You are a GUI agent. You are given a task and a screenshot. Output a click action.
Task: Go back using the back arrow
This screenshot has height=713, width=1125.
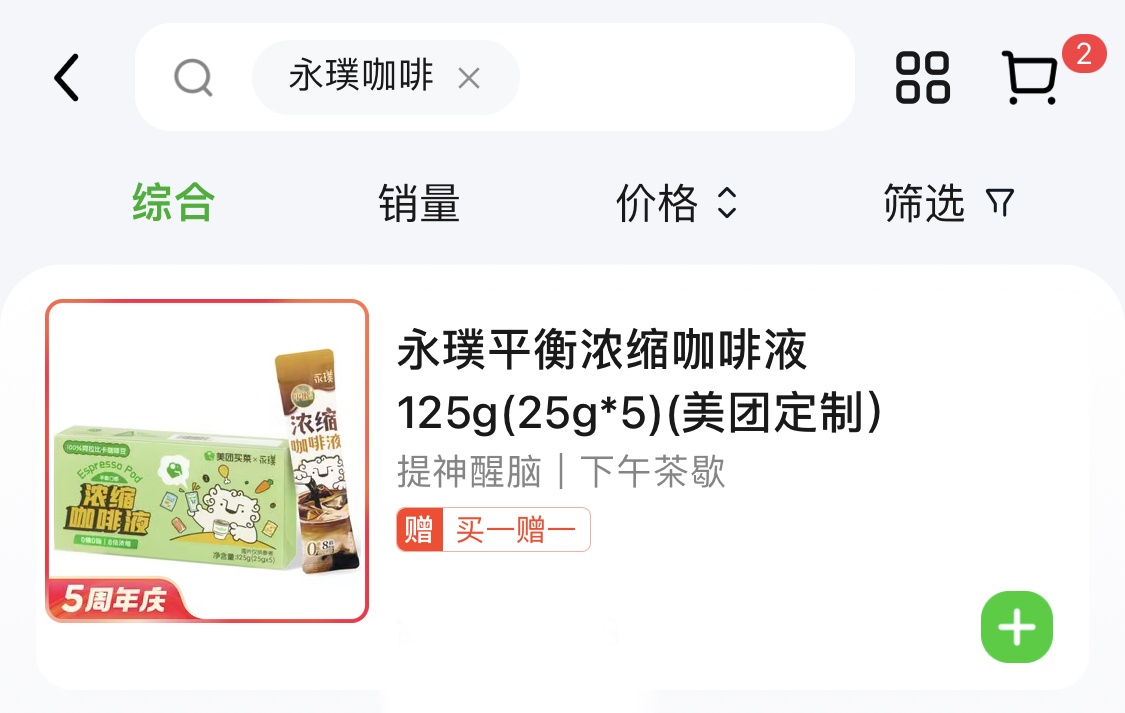tap(67, 78)
